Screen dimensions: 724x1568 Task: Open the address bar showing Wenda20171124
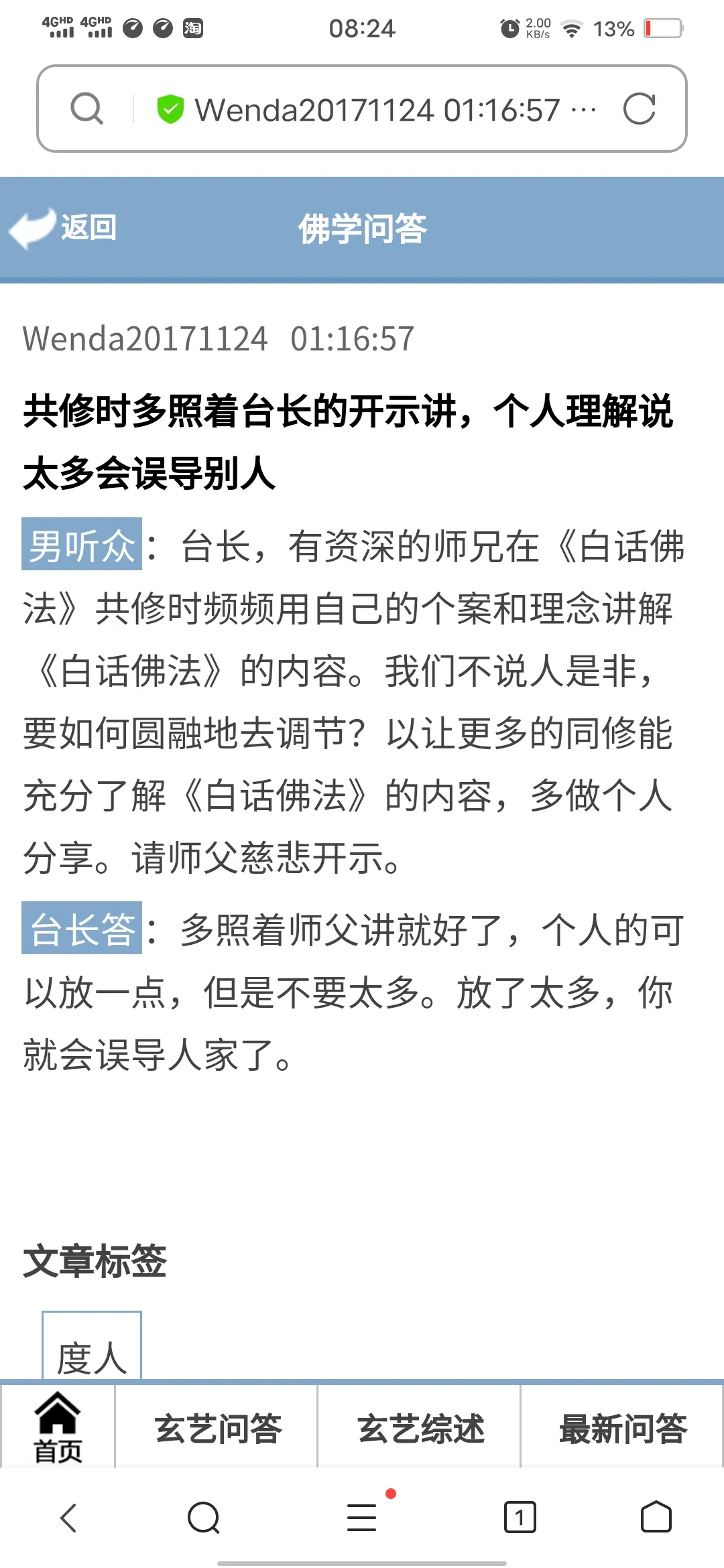377,110
